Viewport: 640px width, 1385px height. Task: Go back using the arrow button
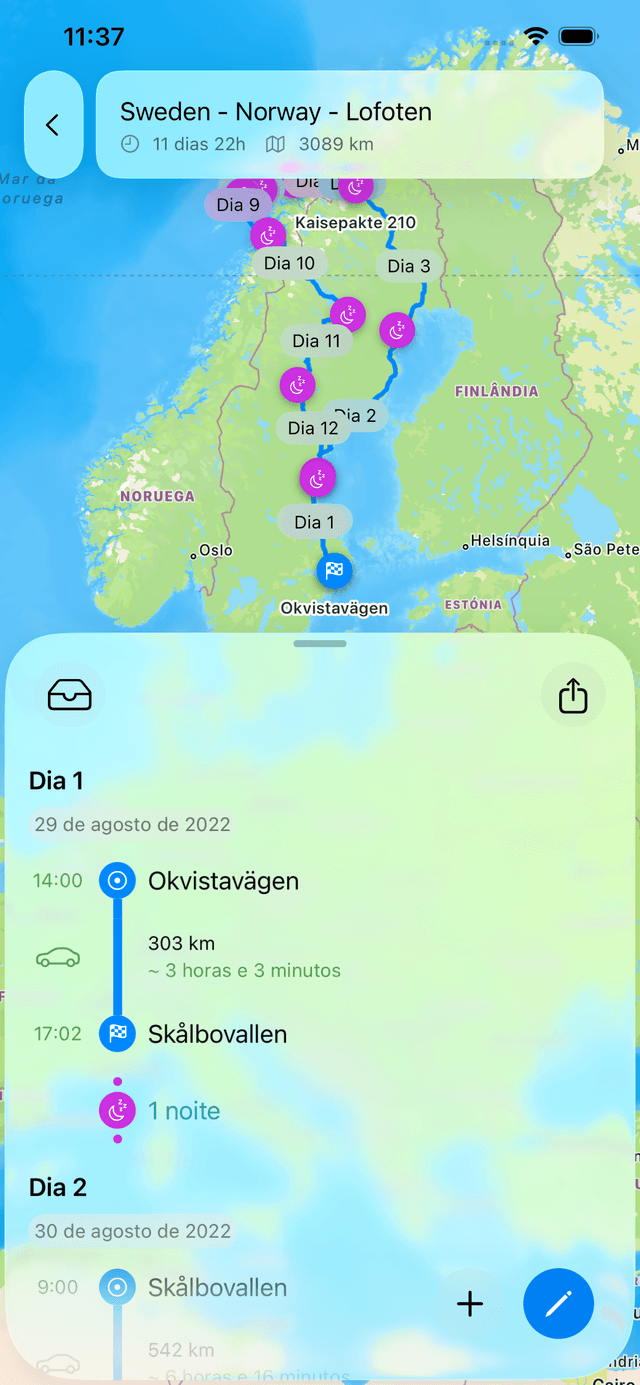pyautogui.click(x=53, y=125)
